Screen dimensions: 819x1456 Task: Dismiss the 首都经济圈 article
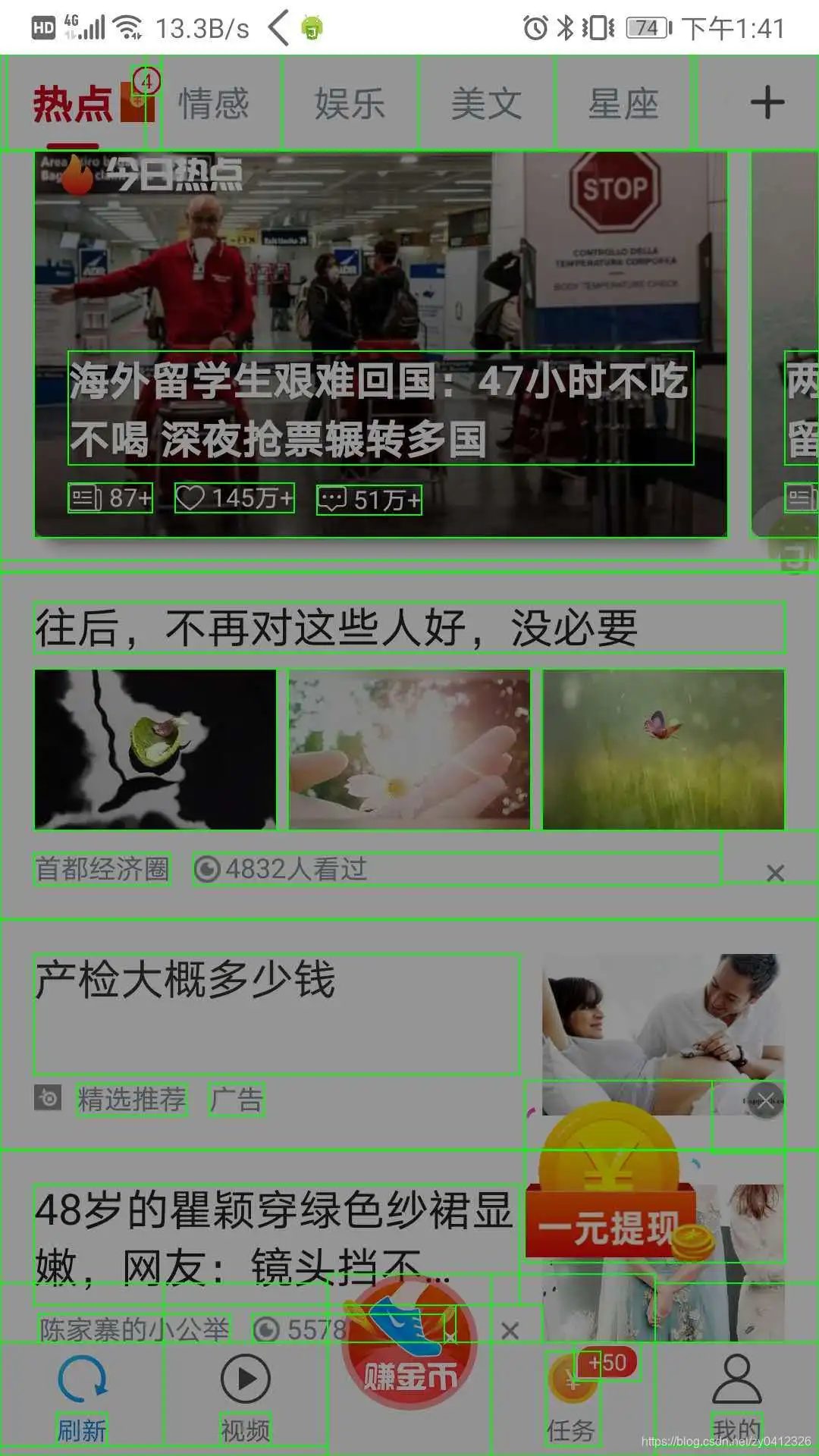[x=775, y=873]
